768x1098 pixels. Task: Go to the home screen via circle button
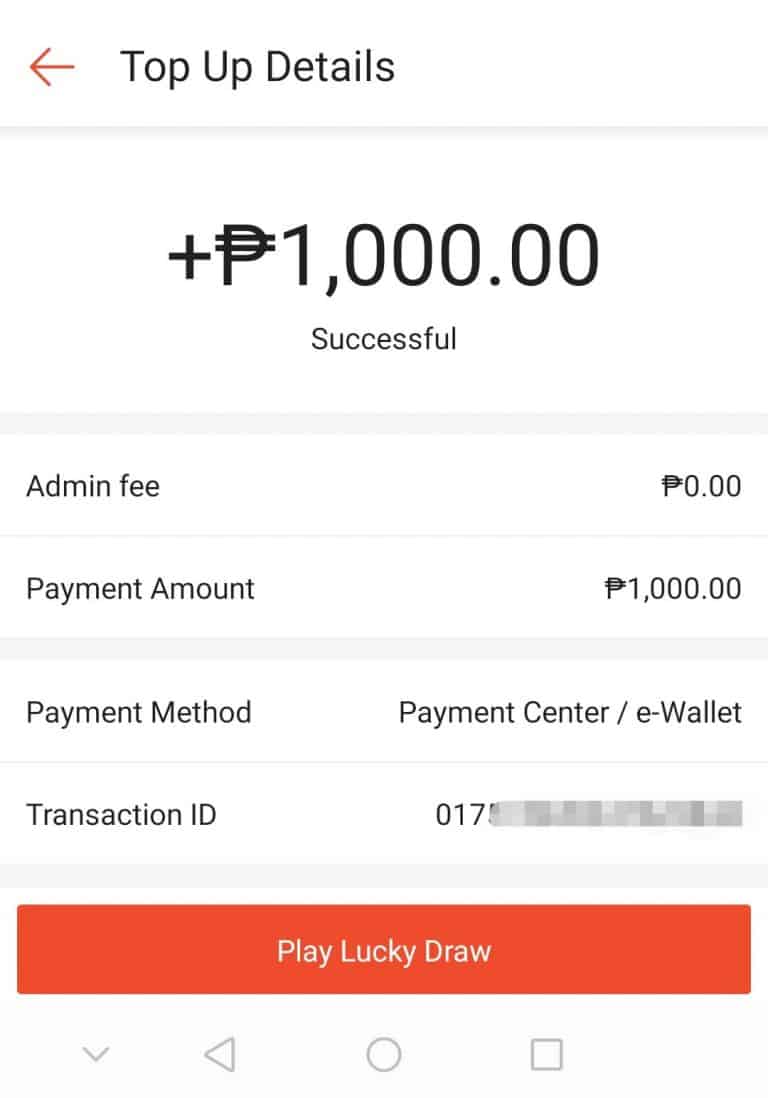click(x=384, y=1054)
